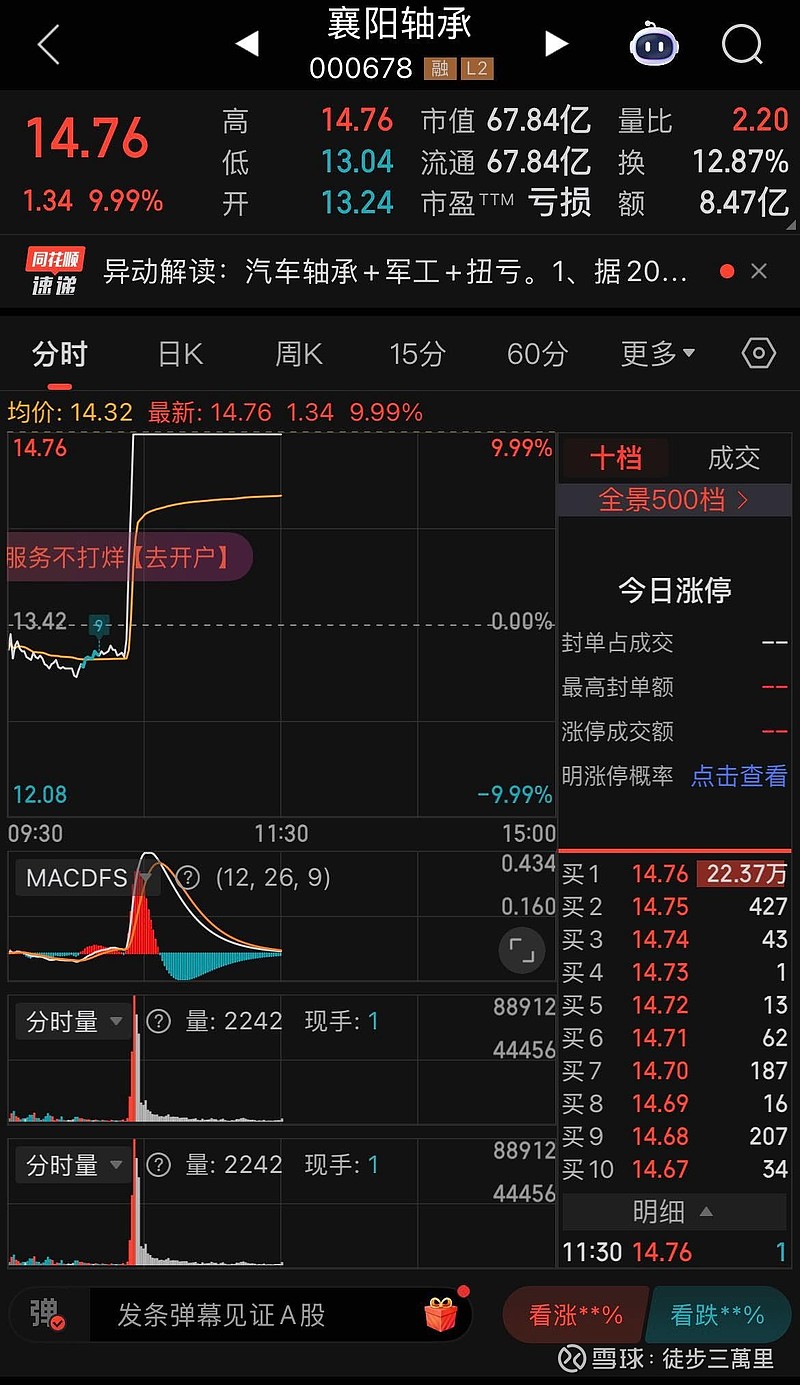This screenshot has width=800, height=1385.
Task: Open the MACDFS help question mark
Action: pyautogui.click(x=188, y=877)
